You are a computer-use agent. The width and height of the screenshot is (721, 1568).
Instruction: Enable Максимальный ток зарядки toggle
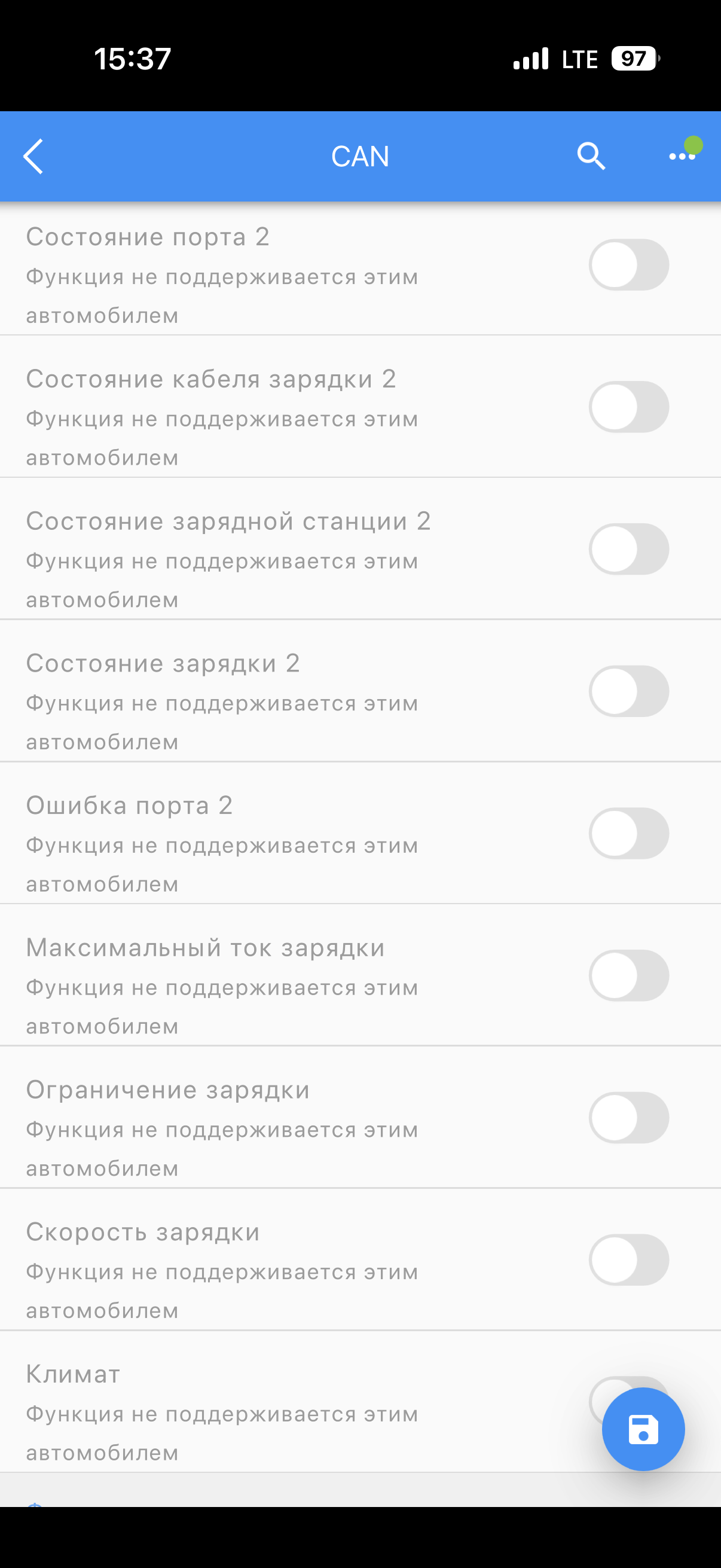(628, 975)
